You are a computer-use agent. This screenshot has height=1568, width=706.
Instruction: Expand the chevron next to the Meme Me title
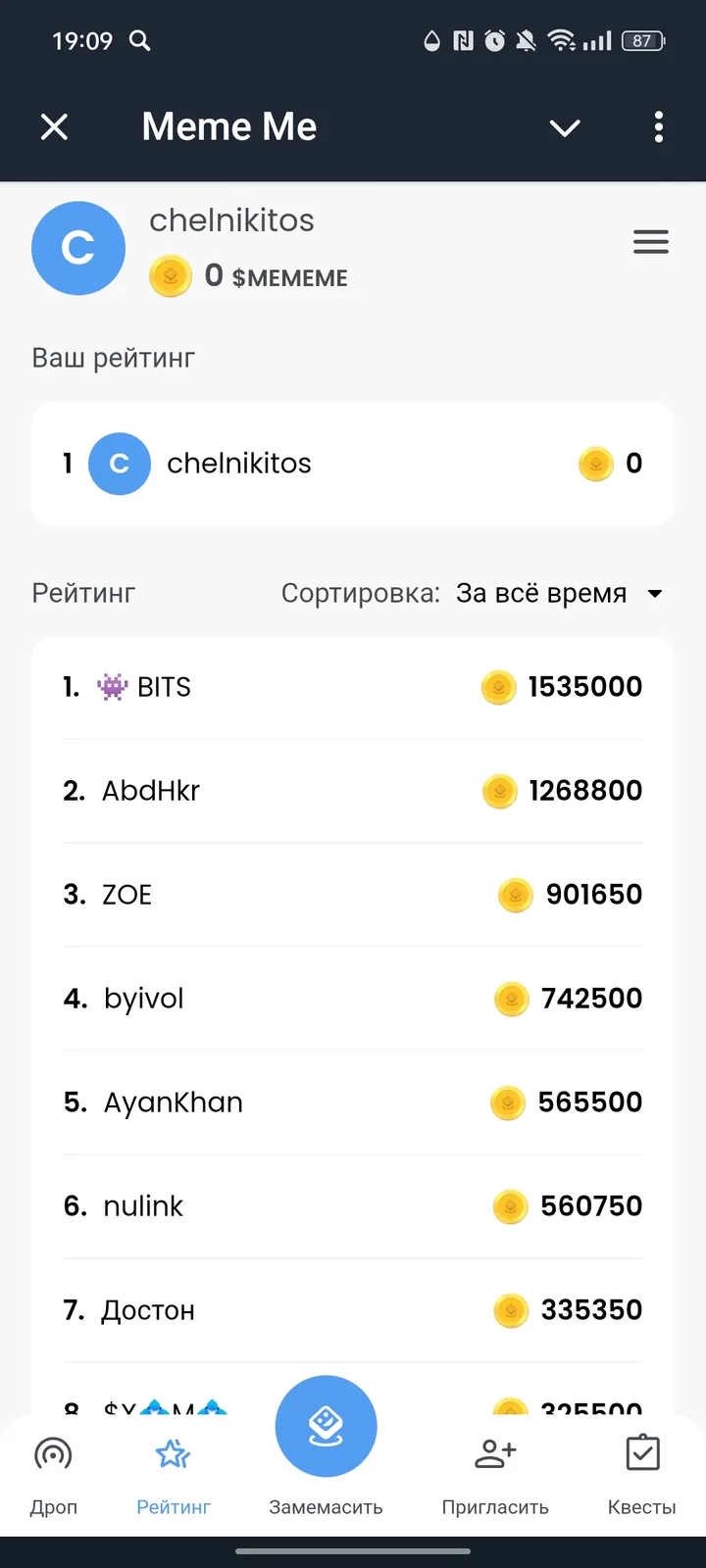click(565, 127)
